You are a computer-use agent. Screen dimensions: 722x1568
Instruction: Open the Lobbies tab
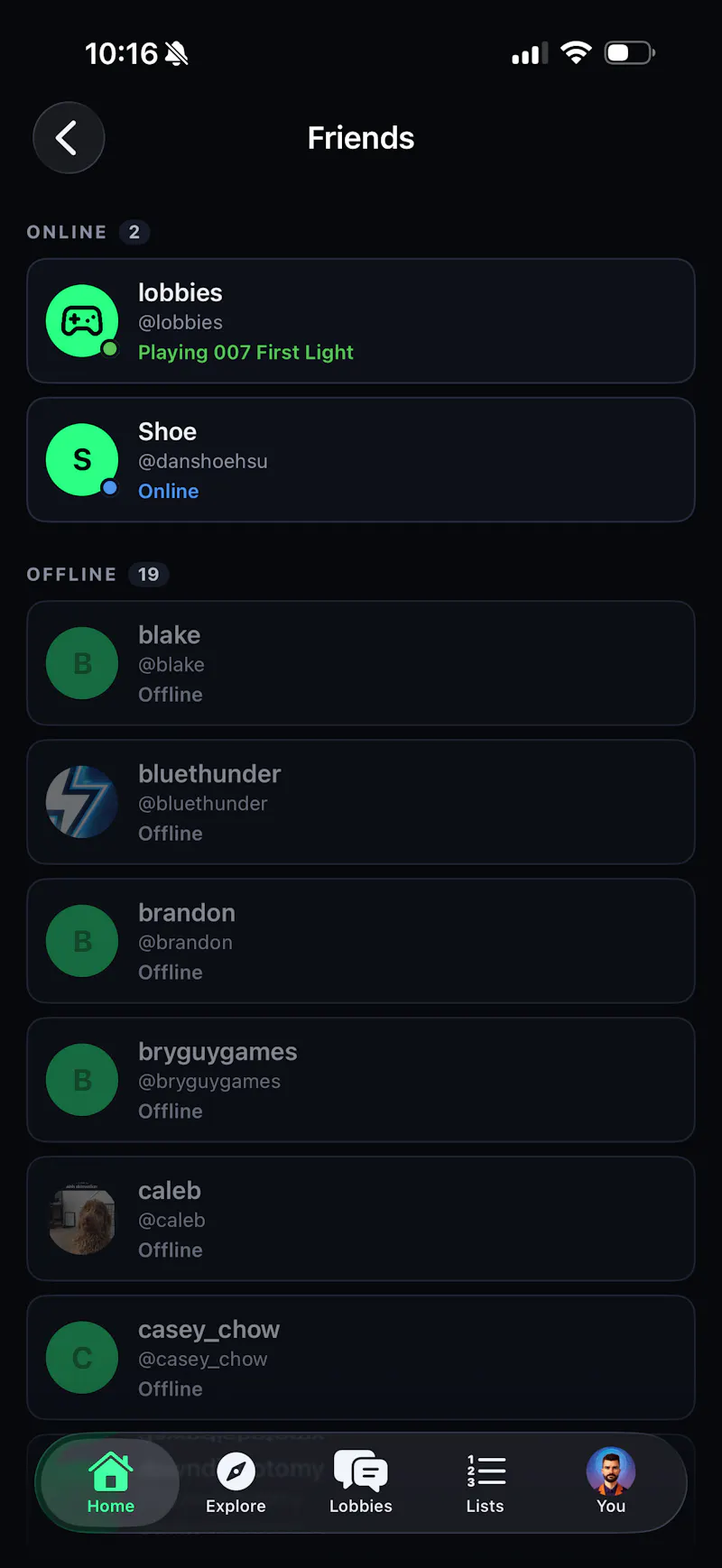click(361, 1483)
